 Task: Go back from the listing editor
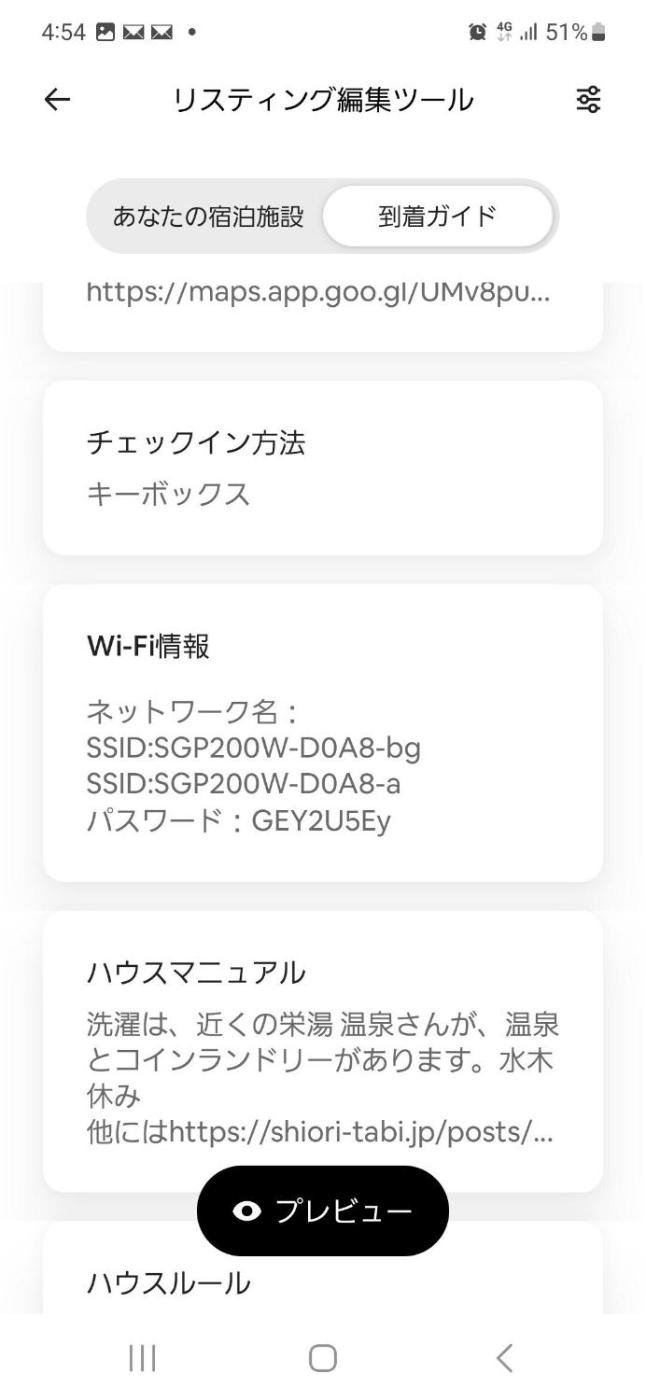click(58, 99)
